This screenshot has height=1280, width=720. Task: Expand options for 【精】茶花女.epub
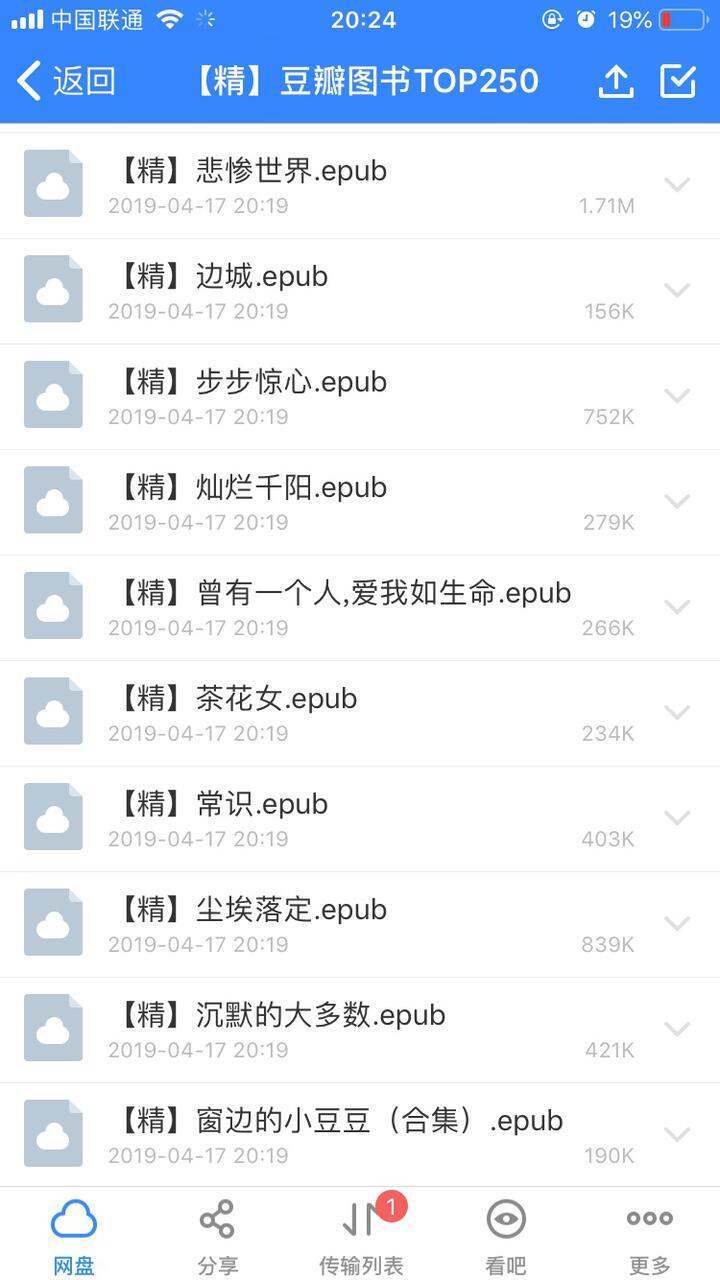(678, 713)
